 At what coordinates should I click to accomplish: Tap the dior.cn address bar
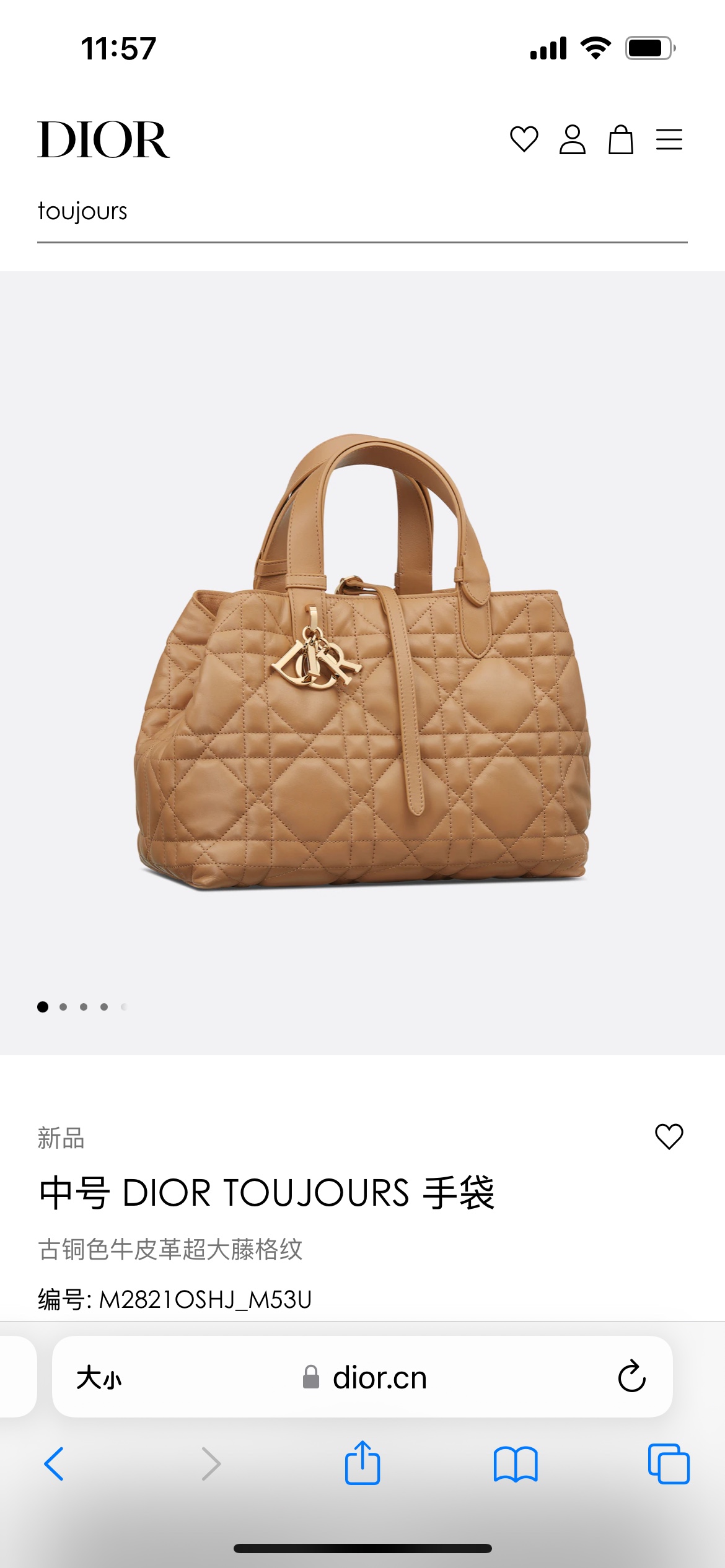click(x=379, y=1378)
